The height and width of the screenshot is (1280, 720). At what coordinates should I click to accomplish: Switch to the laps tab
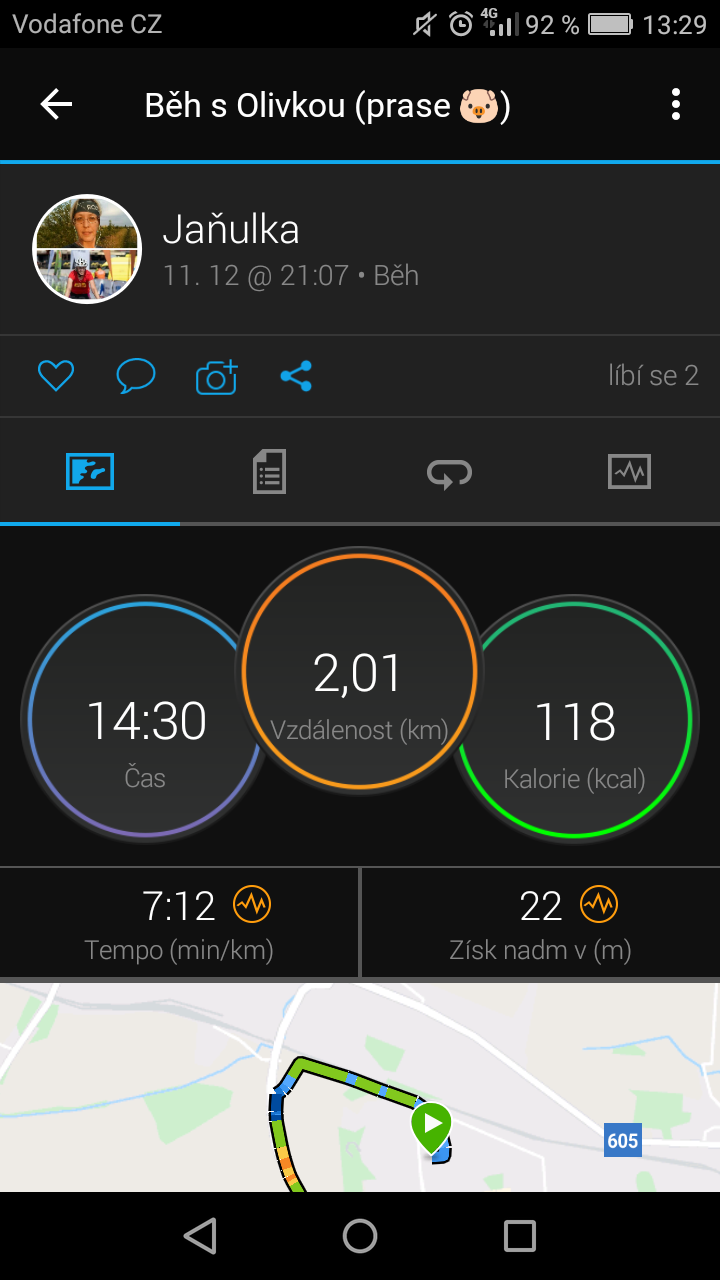tap(450, 471)
